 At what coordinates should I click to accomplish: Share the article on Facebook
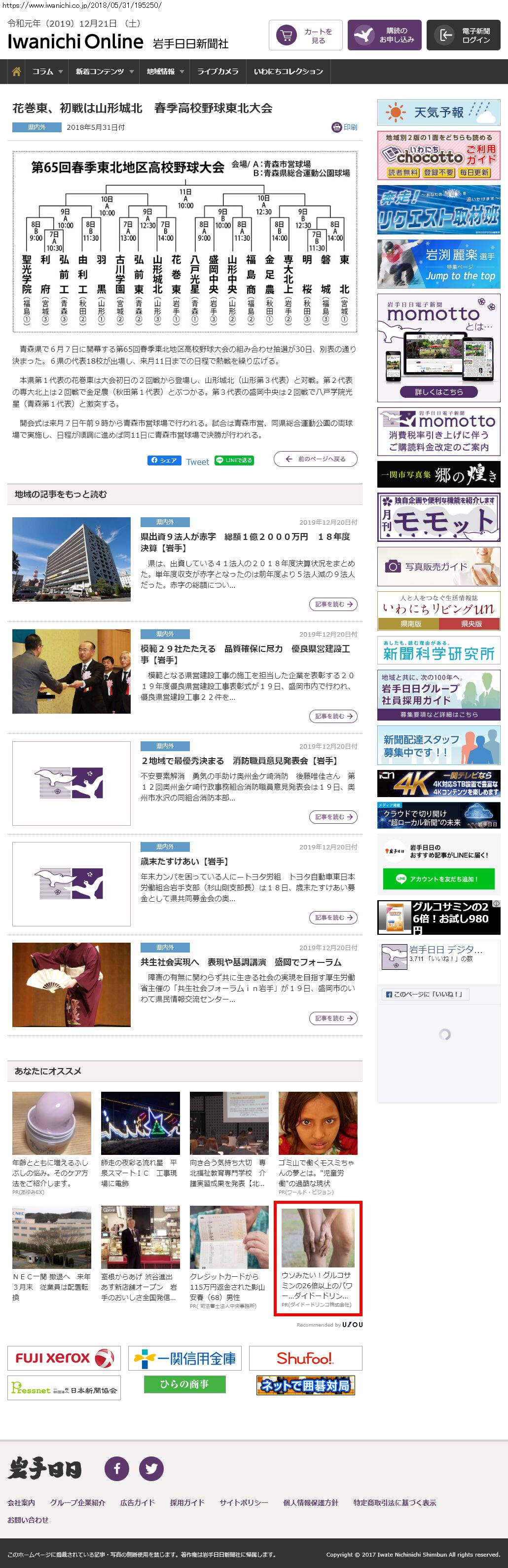pyautogui.click(x=164, y=460)
